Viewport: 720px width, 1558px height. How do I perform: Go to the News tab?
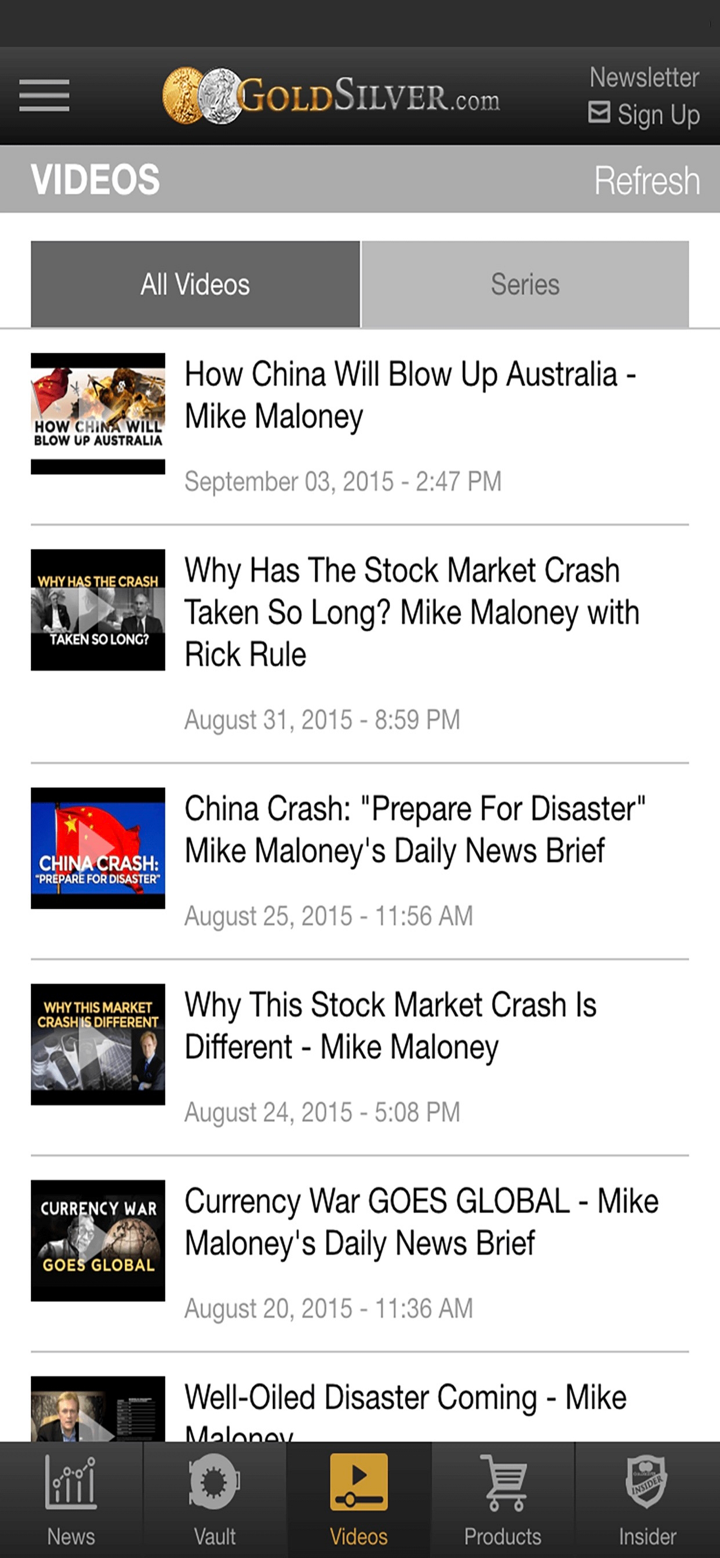point(71,1500)
